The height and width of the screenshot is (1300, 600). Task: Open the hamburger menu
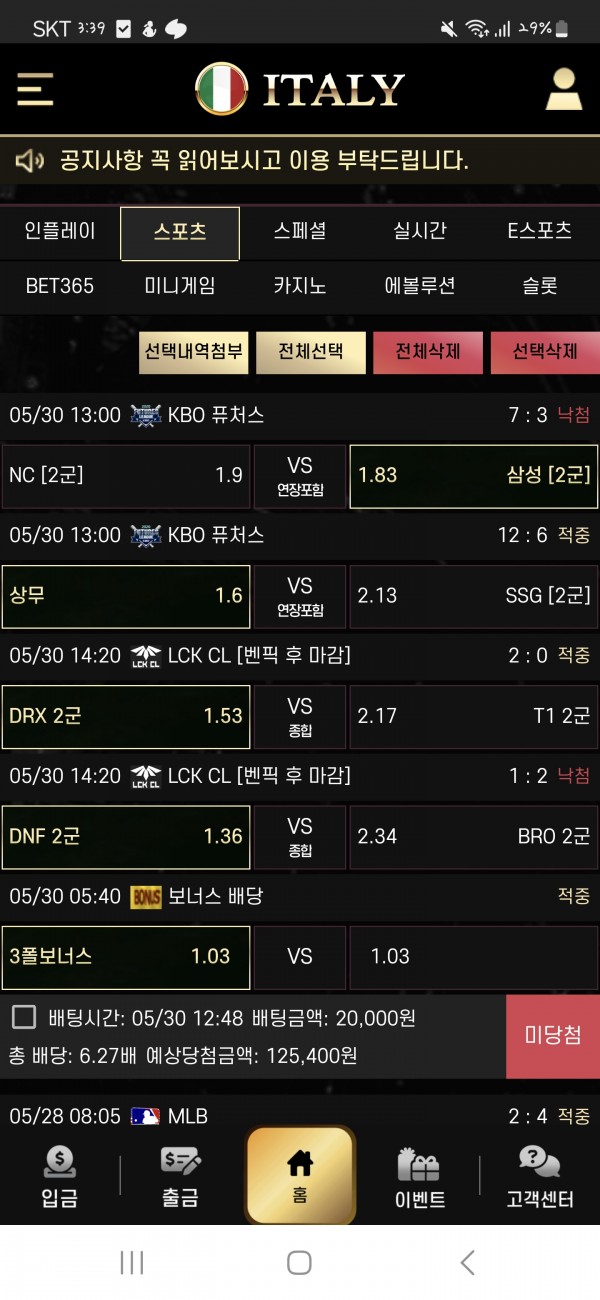35,90
